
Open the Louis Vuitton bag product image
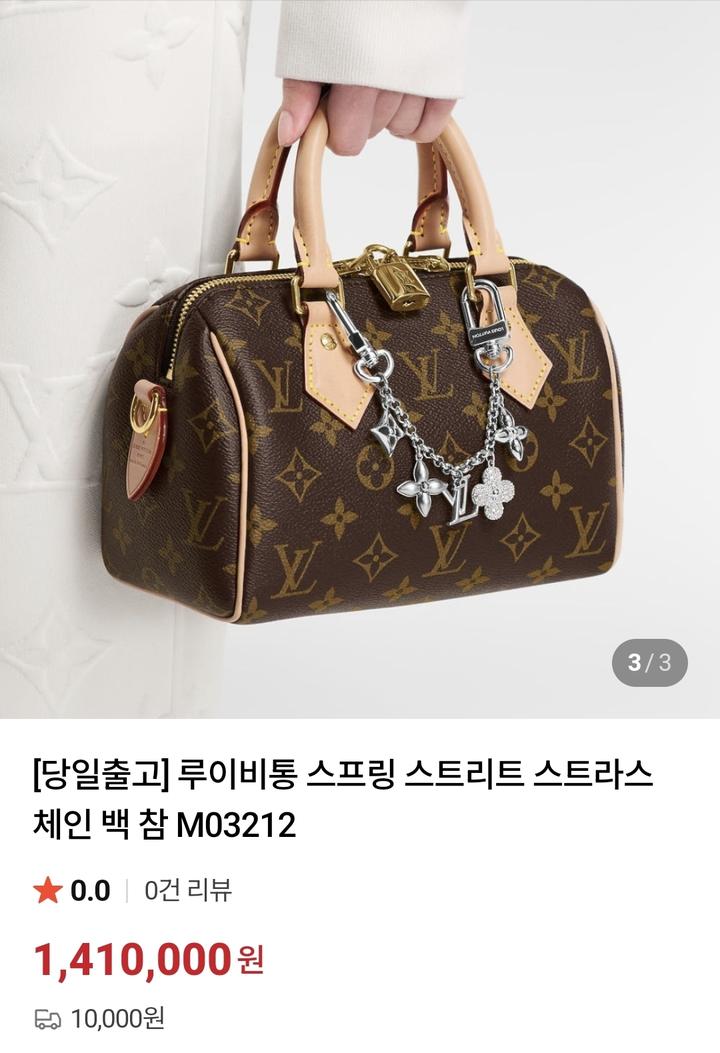[x=360, y=360]
